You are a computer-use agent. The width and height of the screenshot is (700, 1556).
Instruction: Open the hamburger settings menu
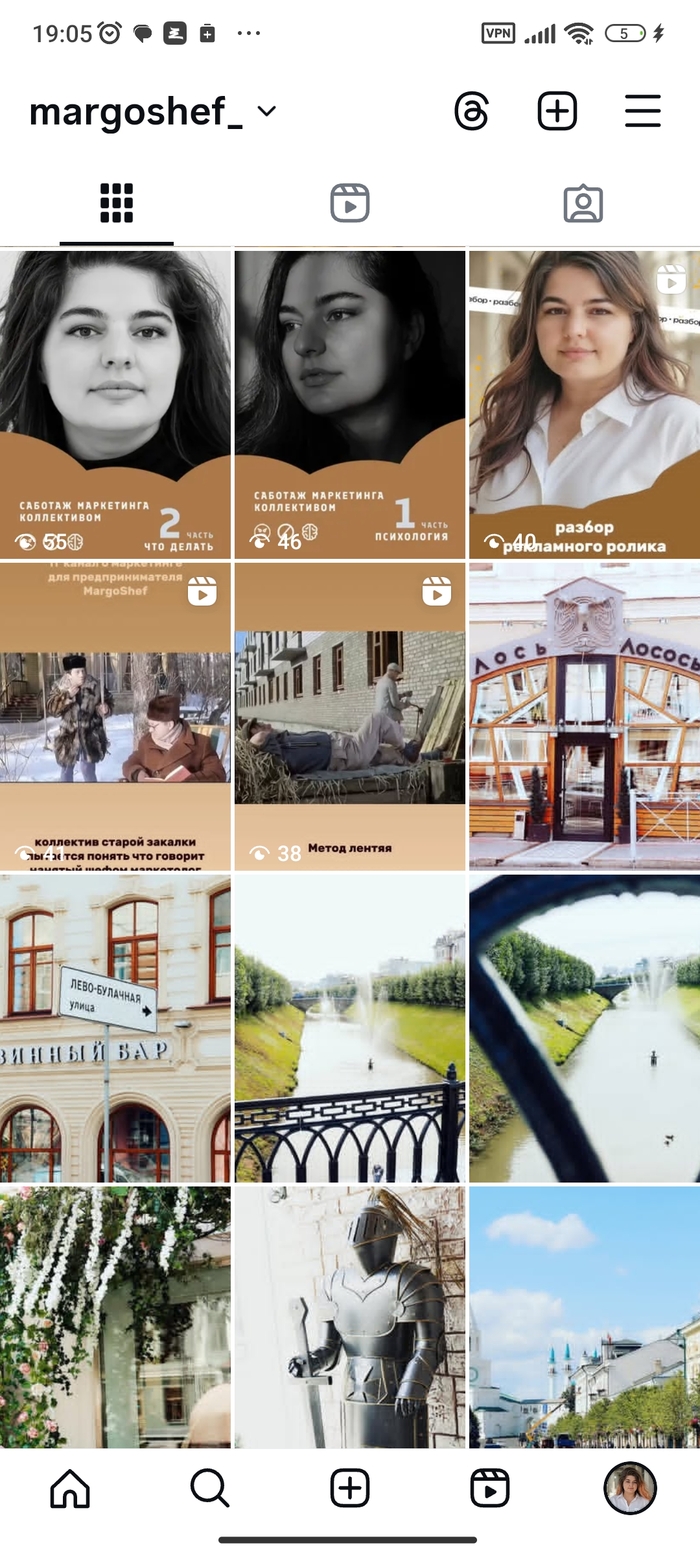(x=643, y=111)
